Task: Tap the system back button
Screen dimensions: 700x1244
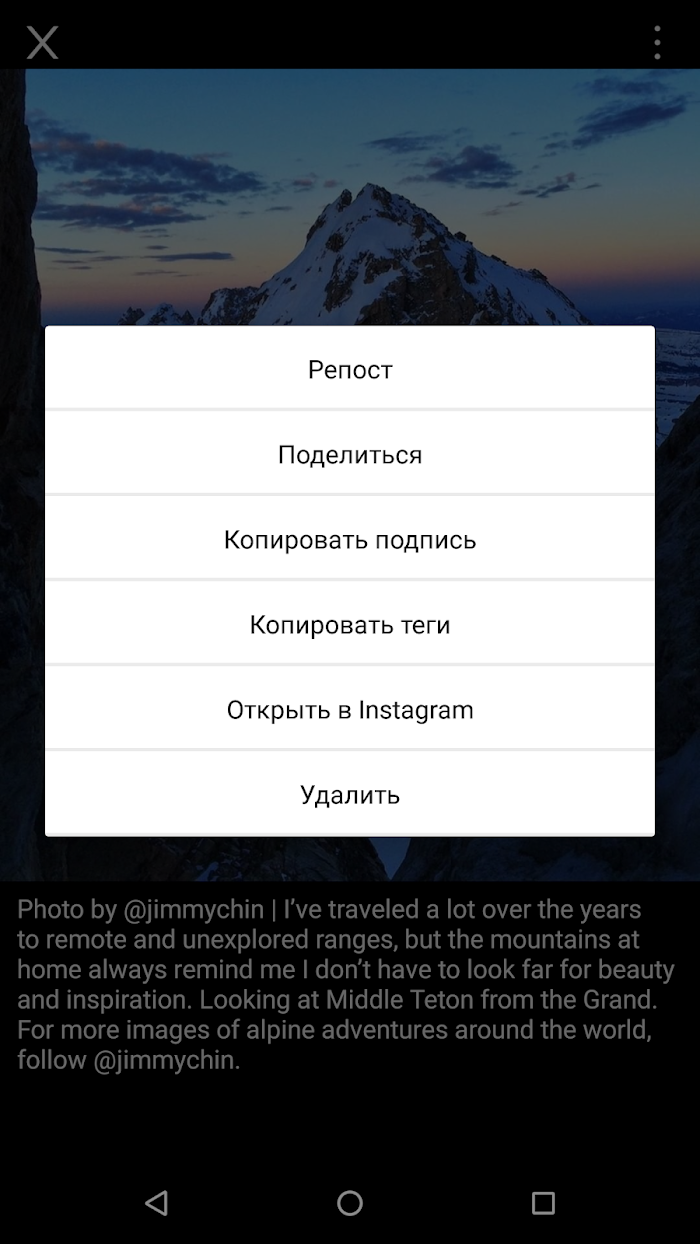Action: pyautogui.click(x=156, y=1202)
